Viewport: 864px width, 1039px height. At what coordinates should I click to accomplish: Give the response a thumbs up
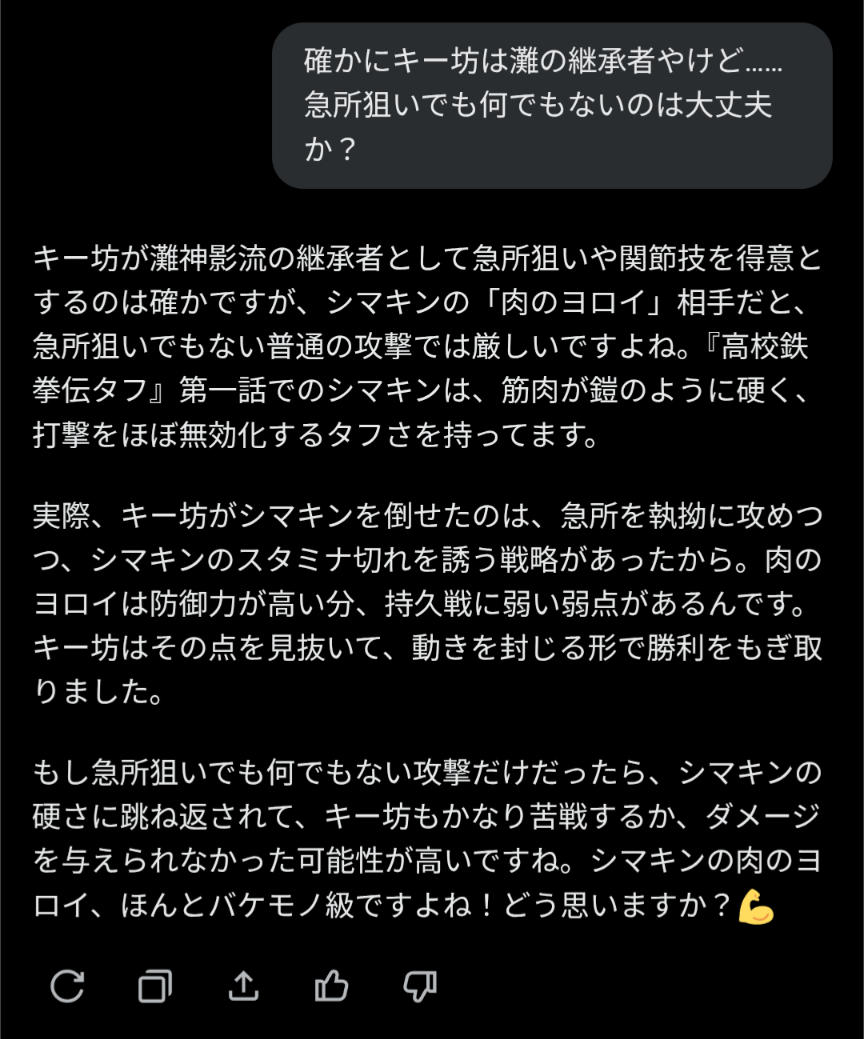click(x=331, y=986)
